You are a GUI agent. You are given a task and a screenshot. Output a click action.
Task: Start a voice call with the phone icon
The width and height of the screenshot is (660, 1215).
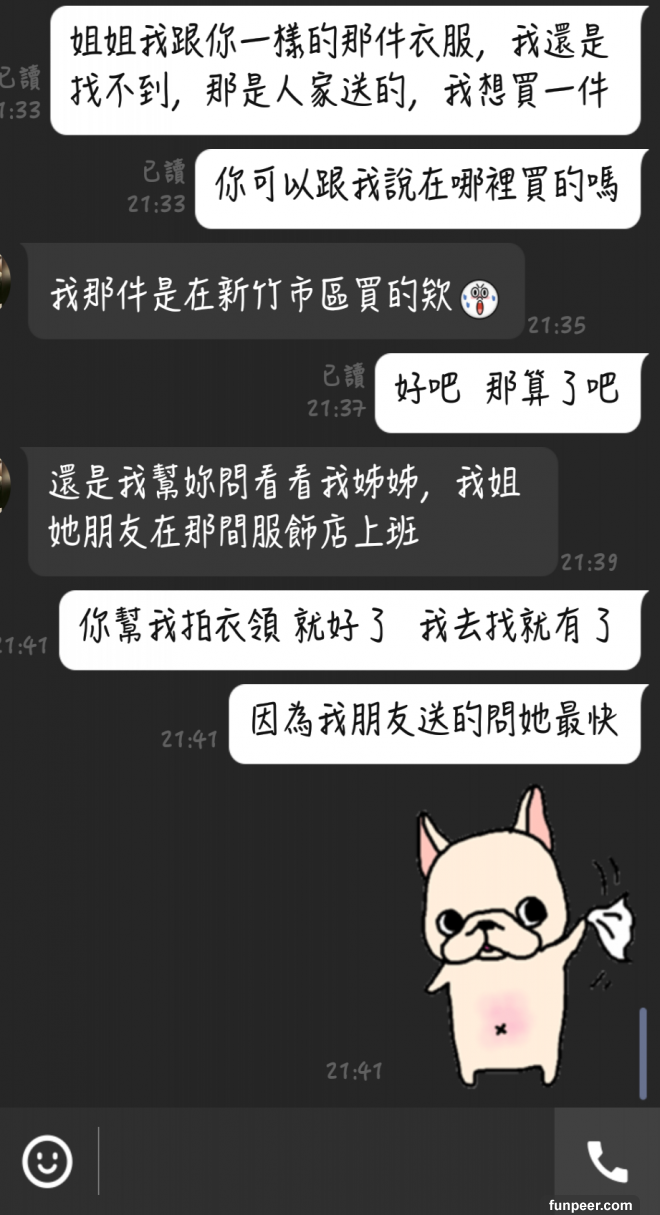coord(606,1161)
